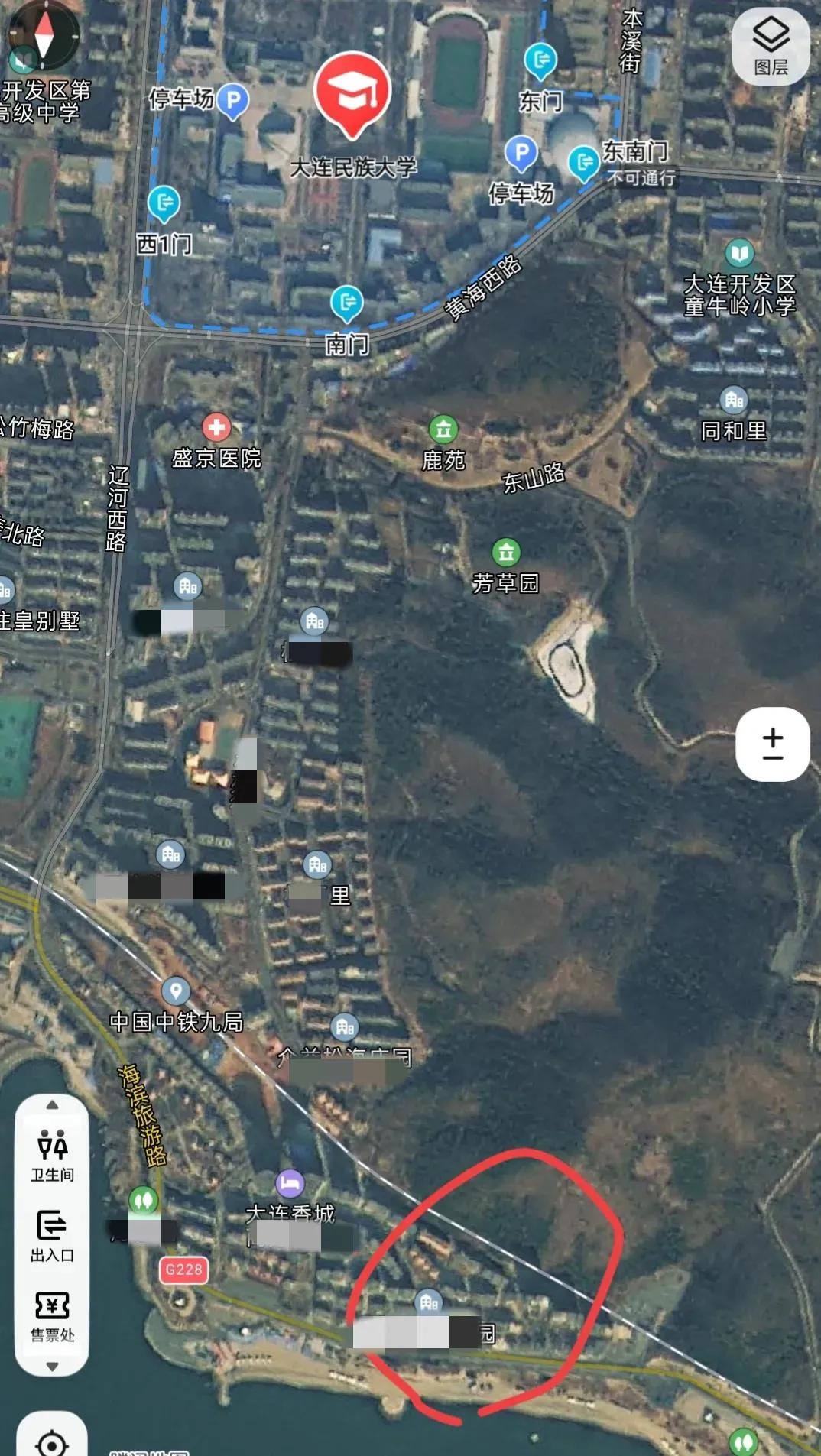Select the 东南门 gate marker
This screenshot has width=821, height=1456.
[x=584, y=163]
